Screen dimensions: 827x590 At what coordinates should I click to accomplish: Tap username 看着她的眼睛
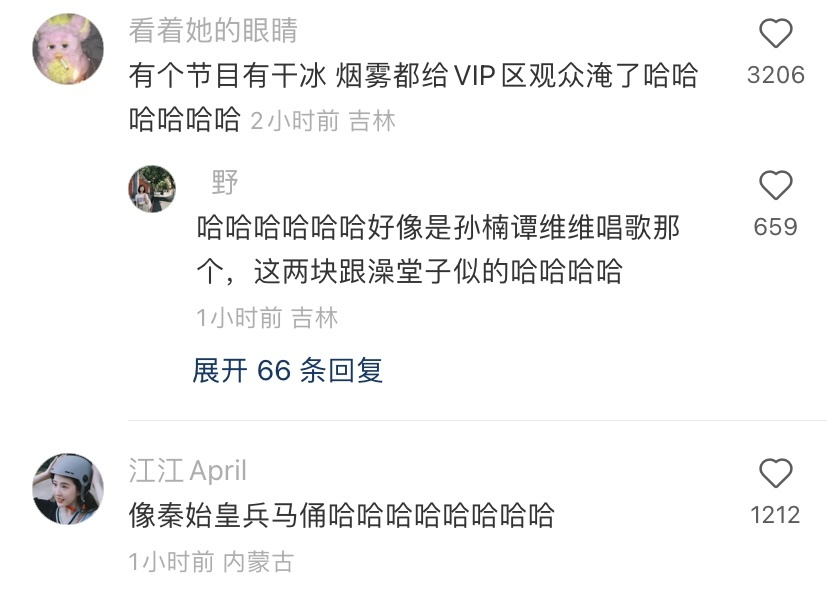(214, 30)
